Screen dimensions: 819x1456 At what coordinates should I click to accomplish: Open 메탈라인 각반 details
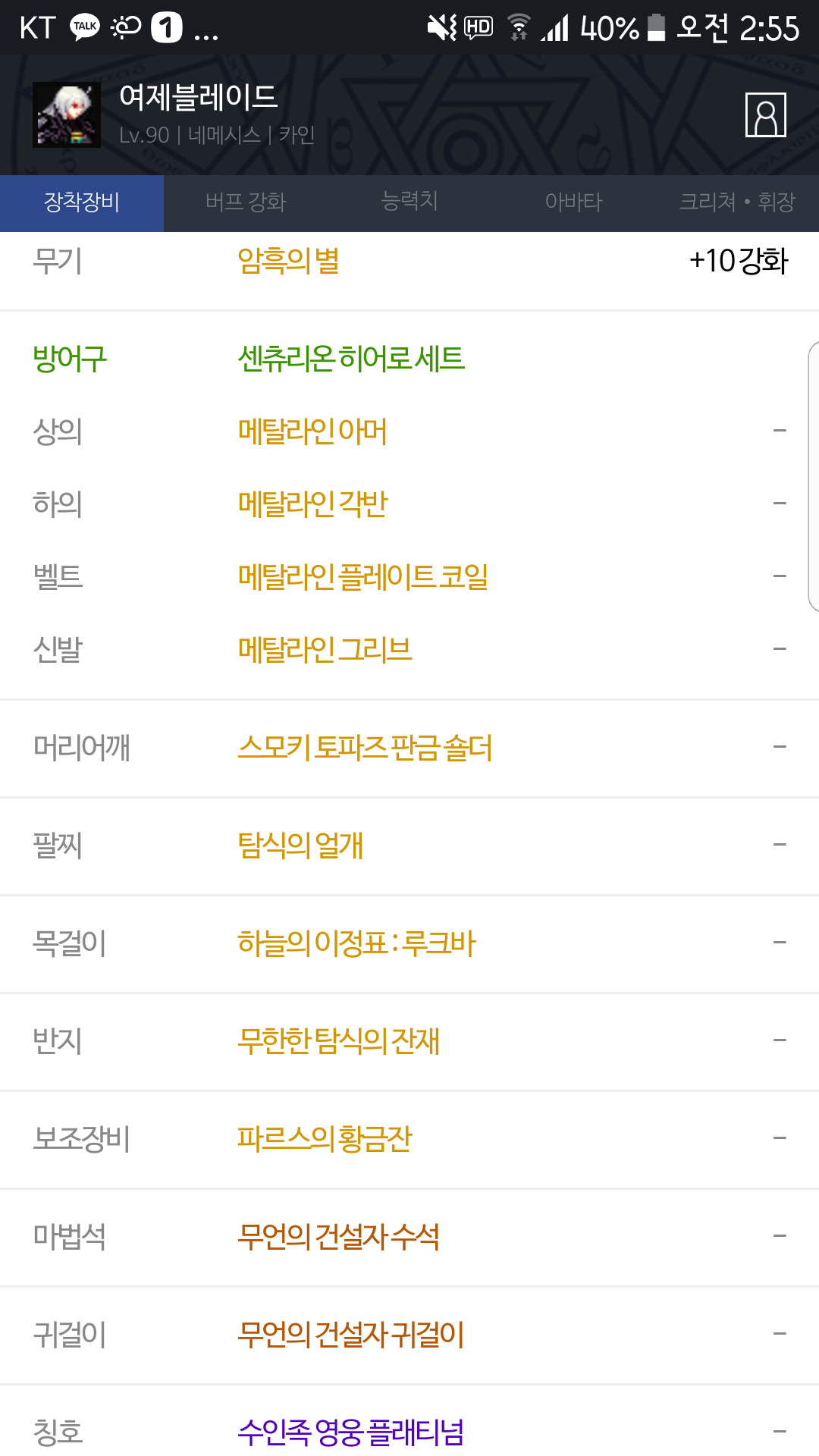tap(312, 504)
